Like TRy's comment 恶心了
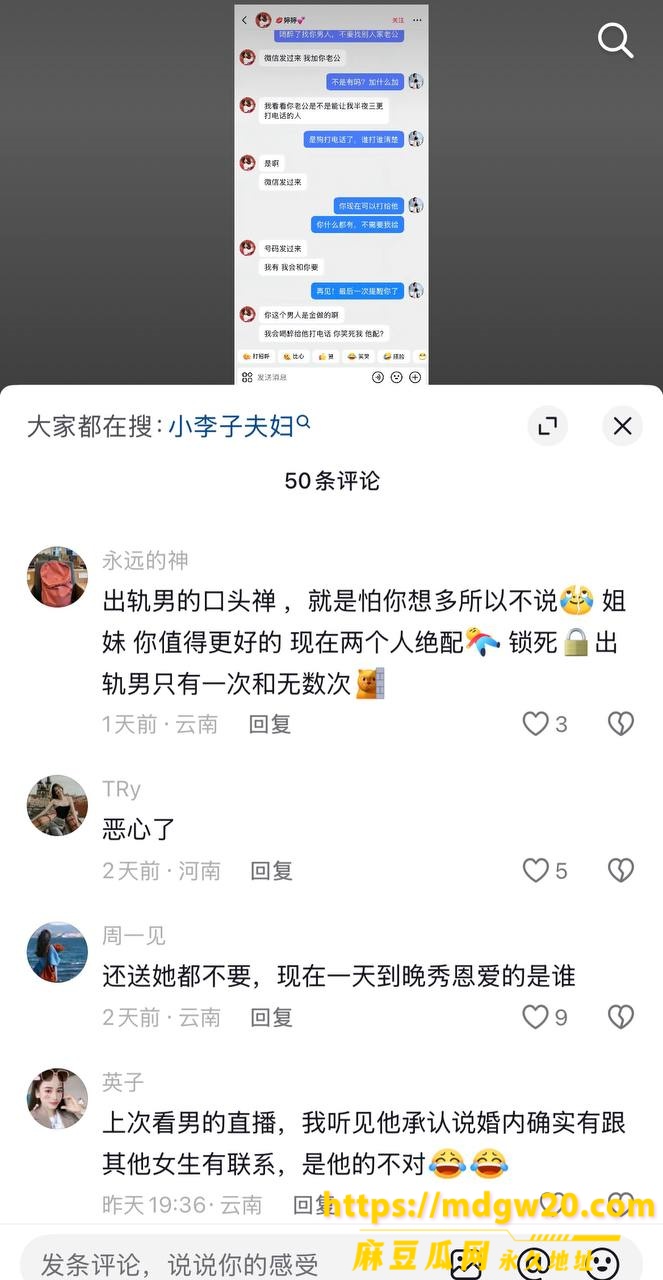The height and width of the screenshot is (1280, 663). 536,871
